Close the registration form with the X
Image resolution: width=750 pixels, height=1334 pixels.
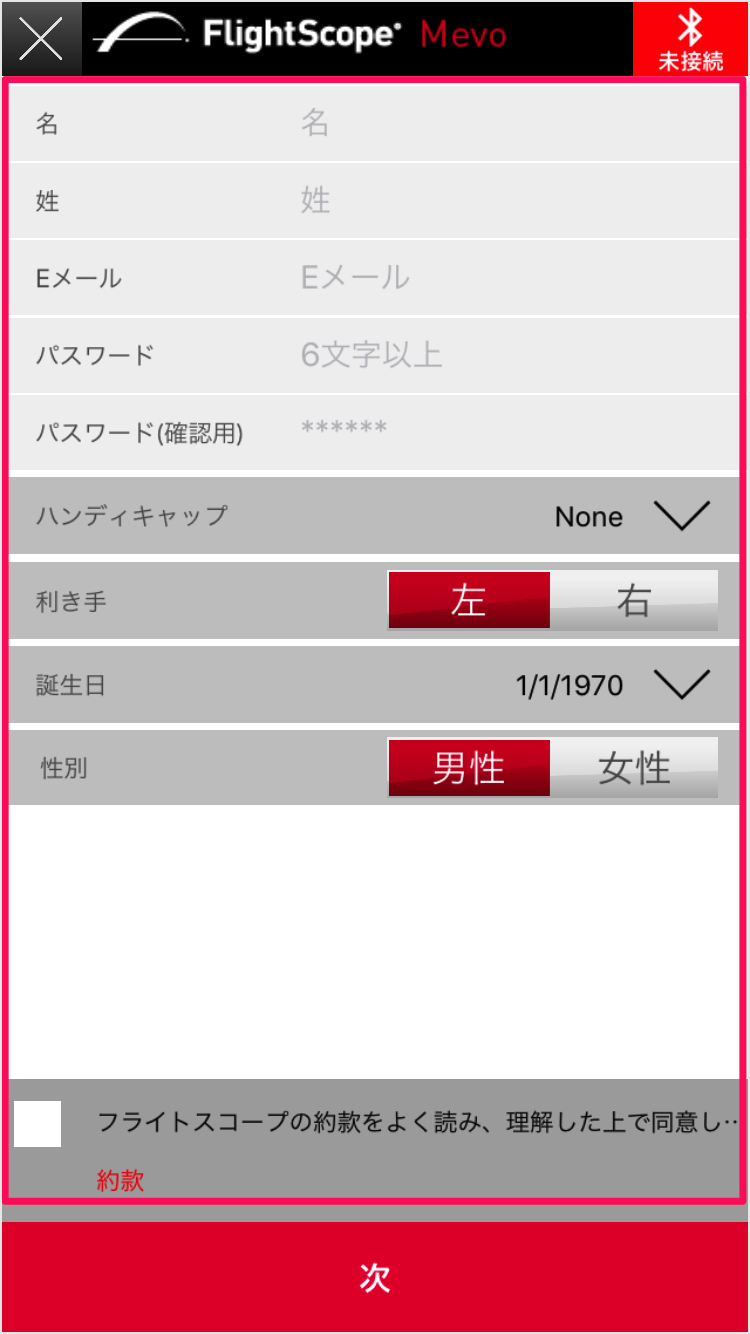(x=41, y=39)
